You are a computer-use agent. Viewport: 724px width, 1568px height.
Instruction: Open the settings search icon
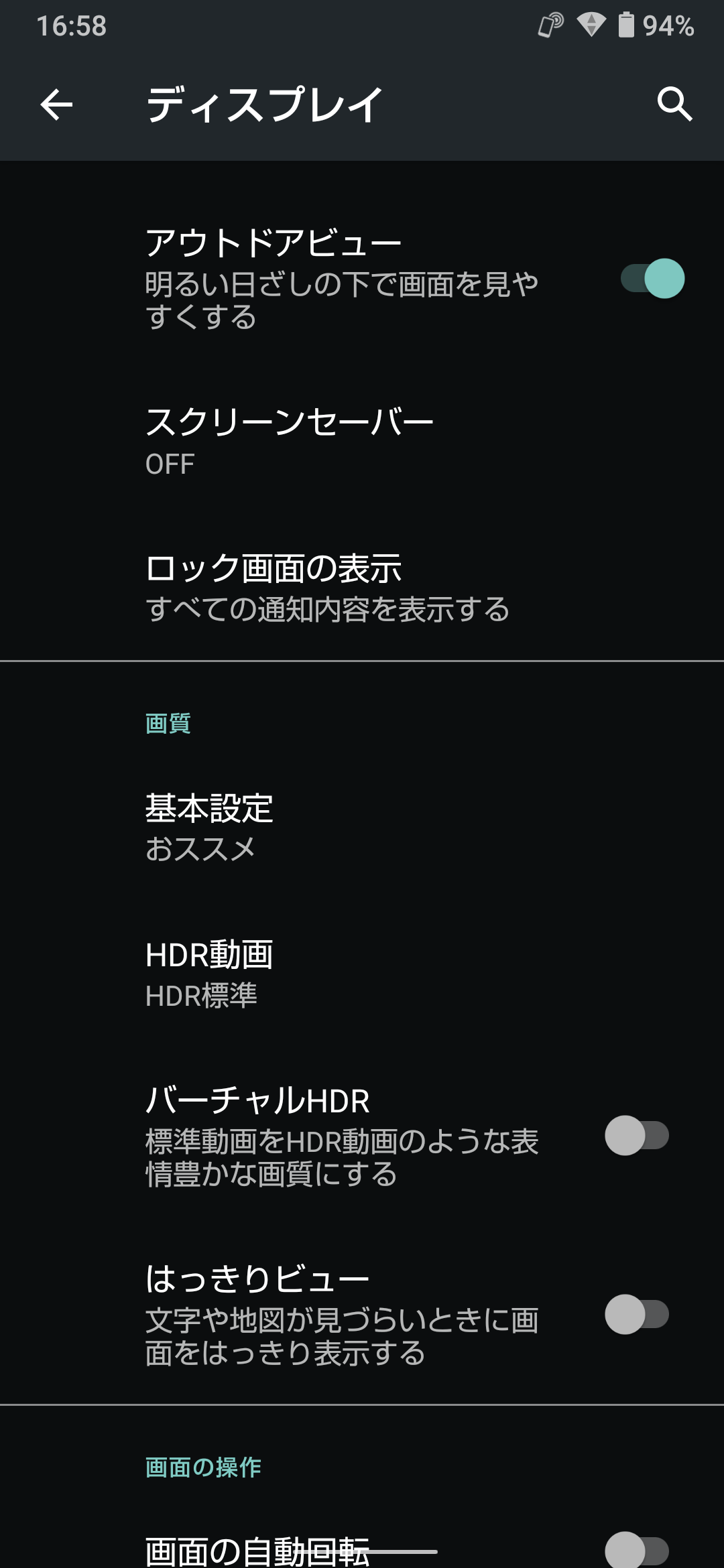[674, 104]
